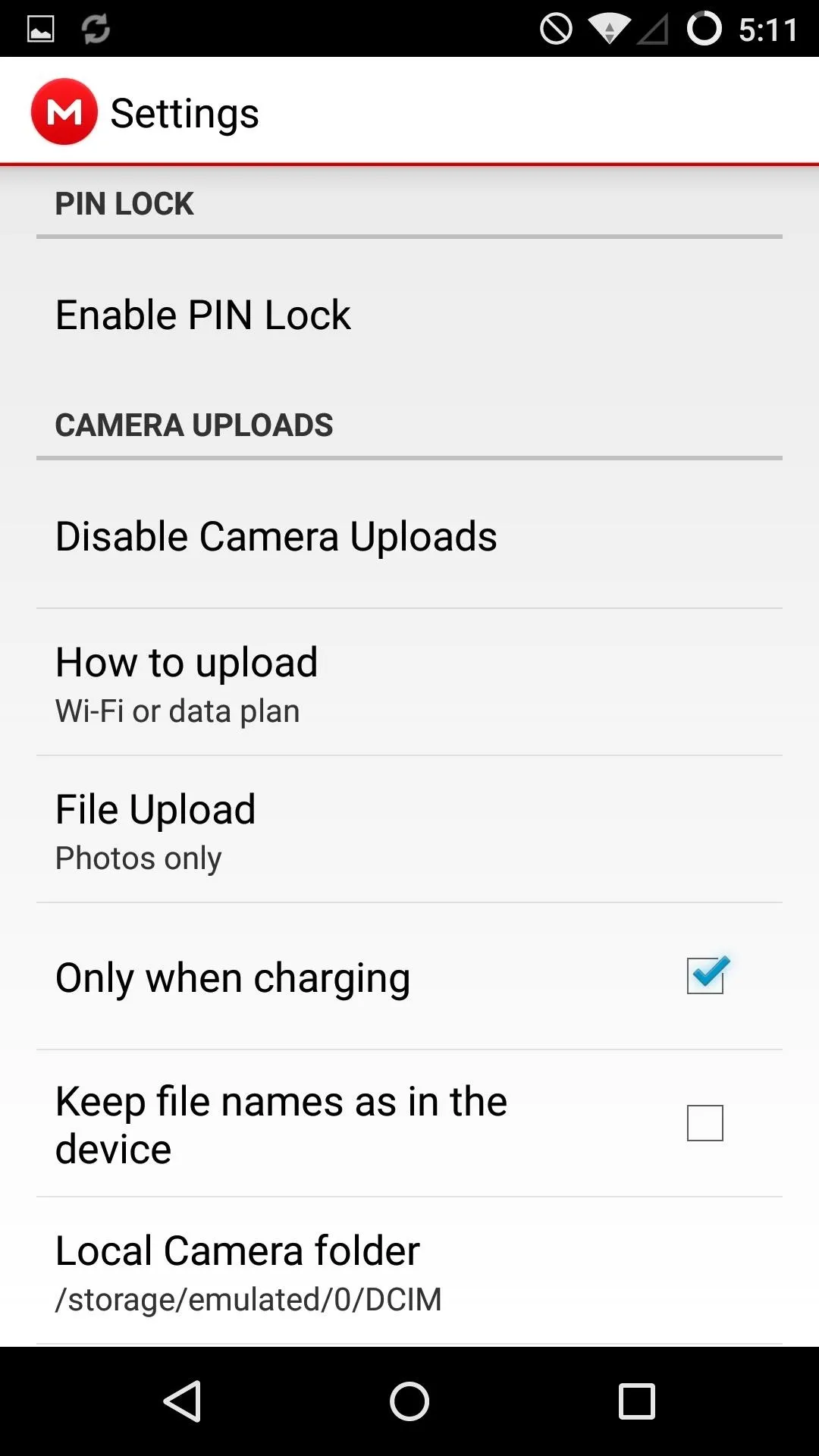Viewport: 819px width, 1456px height.
Task: Open Enable PIN Lock setting
Action: coord(409,315)
